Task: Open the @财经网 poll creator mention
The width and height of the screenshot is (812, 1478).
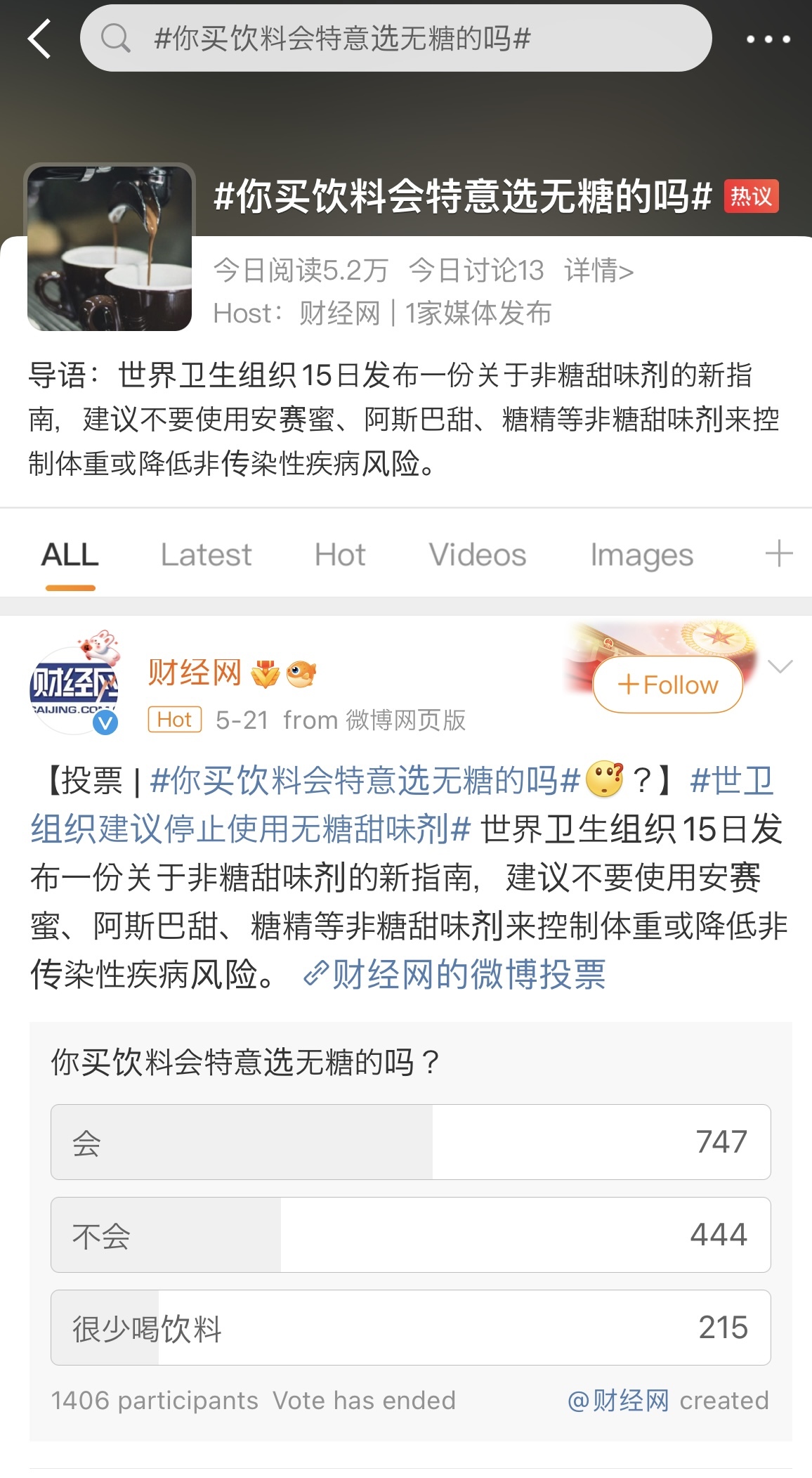Action: pyautogui.click(x=618, y=1401)
